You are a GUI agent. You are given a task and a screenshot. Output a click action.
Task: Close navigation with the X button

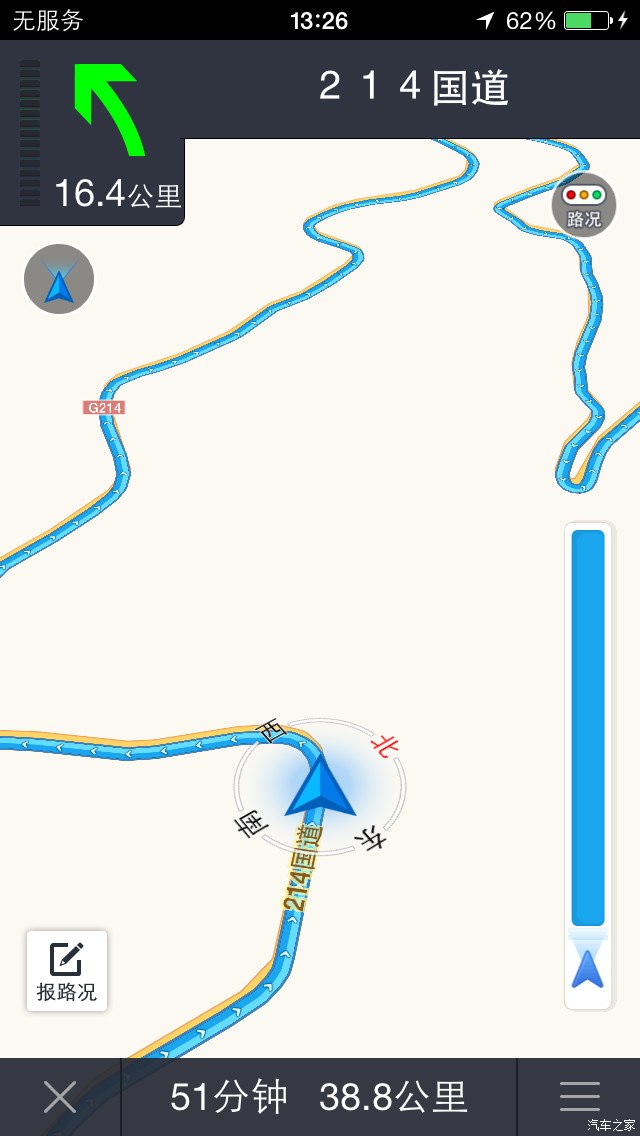[60, 1097]
